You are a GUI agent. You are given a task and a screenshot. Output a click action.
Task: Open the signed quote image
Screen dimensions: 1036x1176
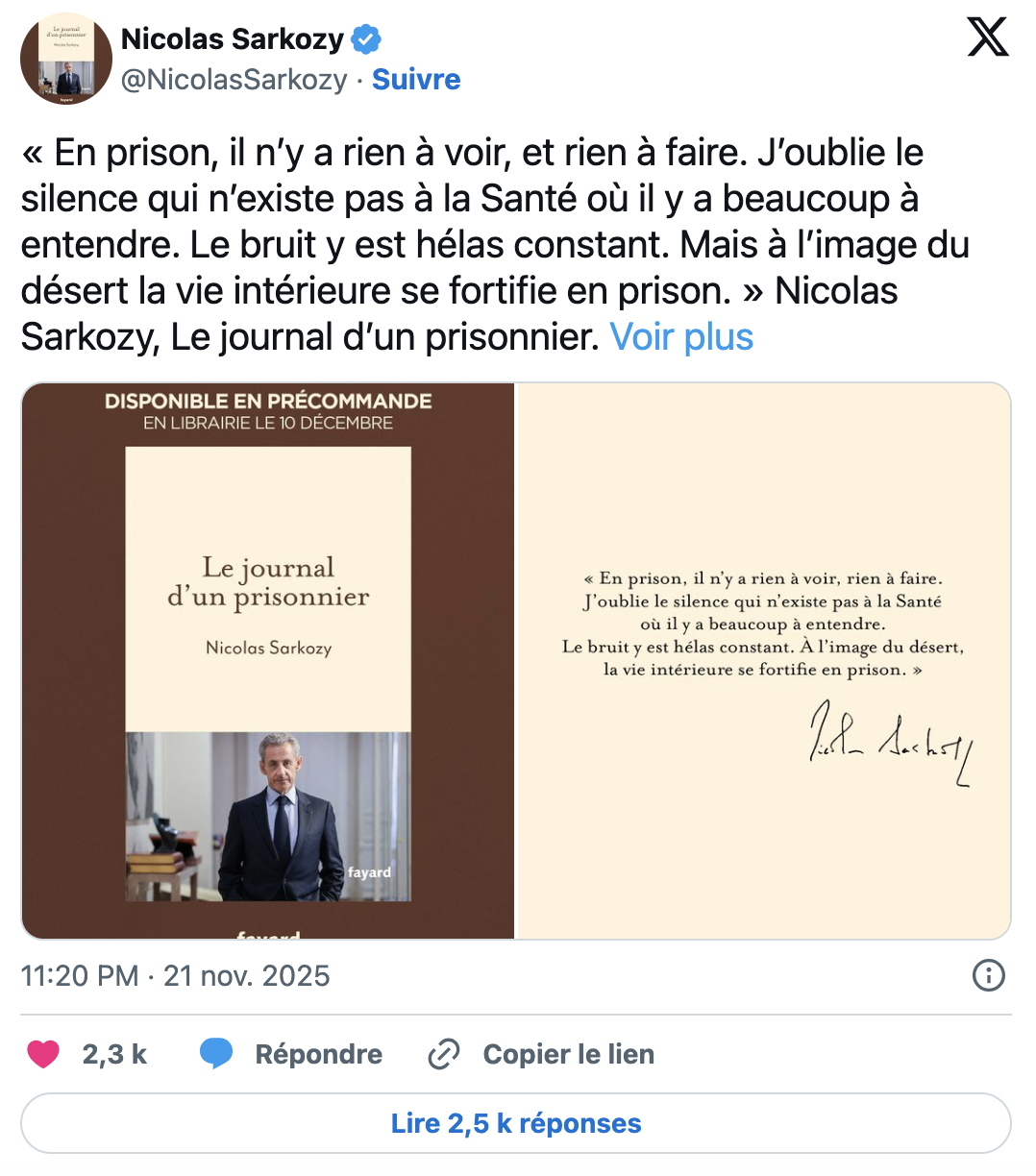tap(764, 661)
